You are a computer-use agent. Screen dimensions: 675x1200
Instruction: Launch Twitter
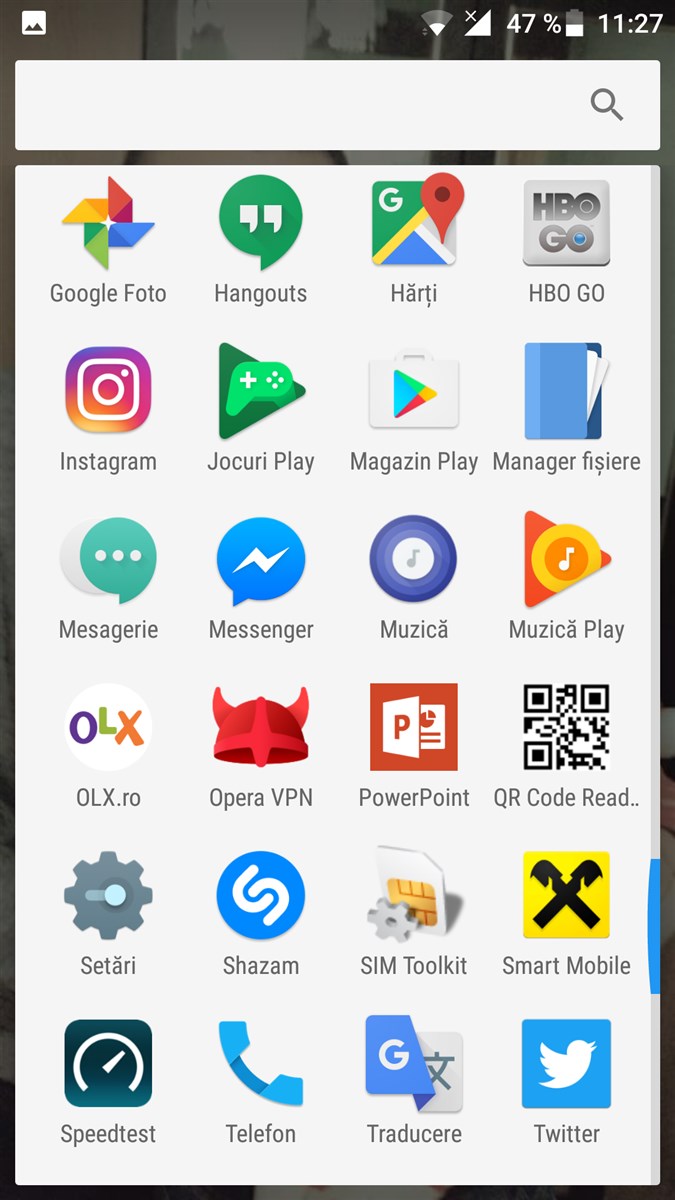(x=566, y=1063)
